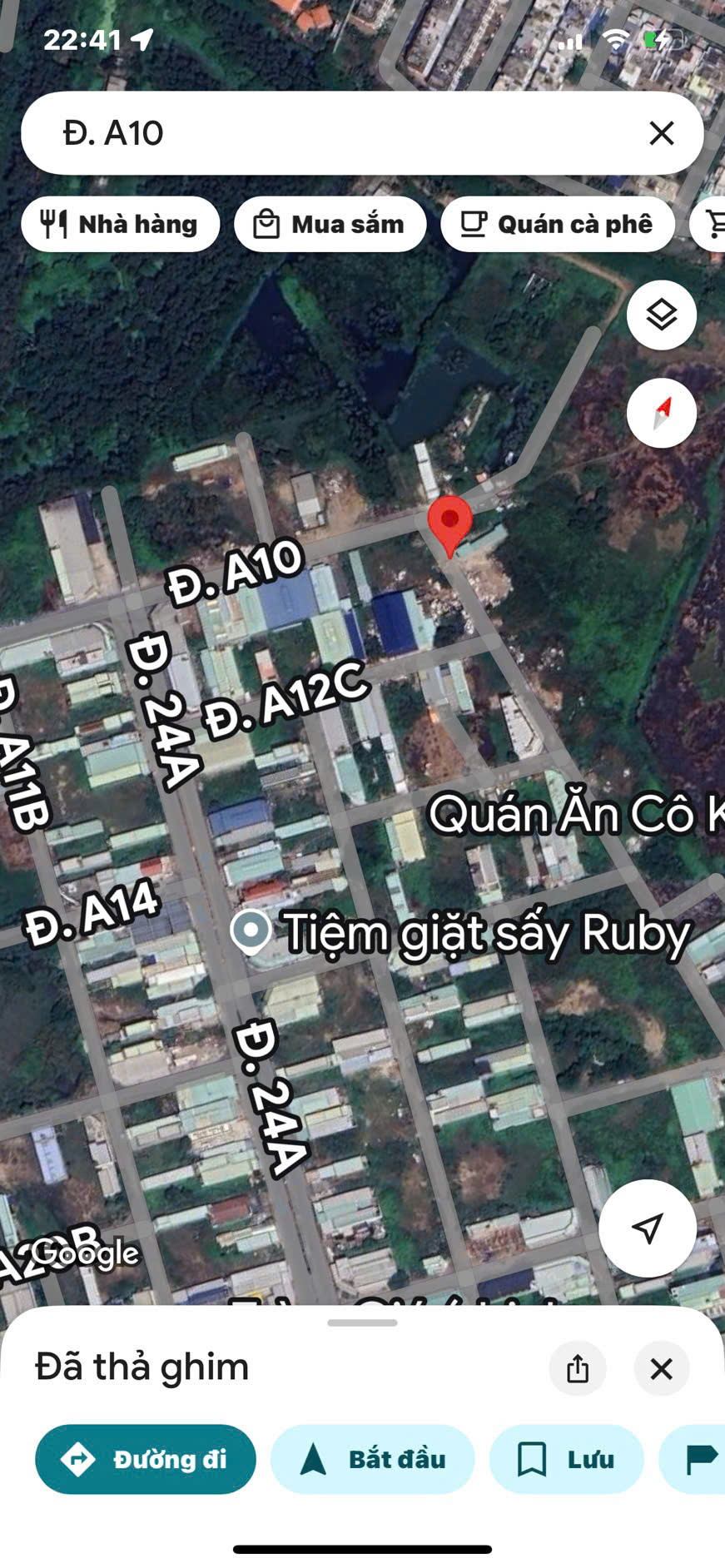The image size is (725, 1568).
Task: Tap the compass to reset orientation
Action: click(x=662, y=413)
